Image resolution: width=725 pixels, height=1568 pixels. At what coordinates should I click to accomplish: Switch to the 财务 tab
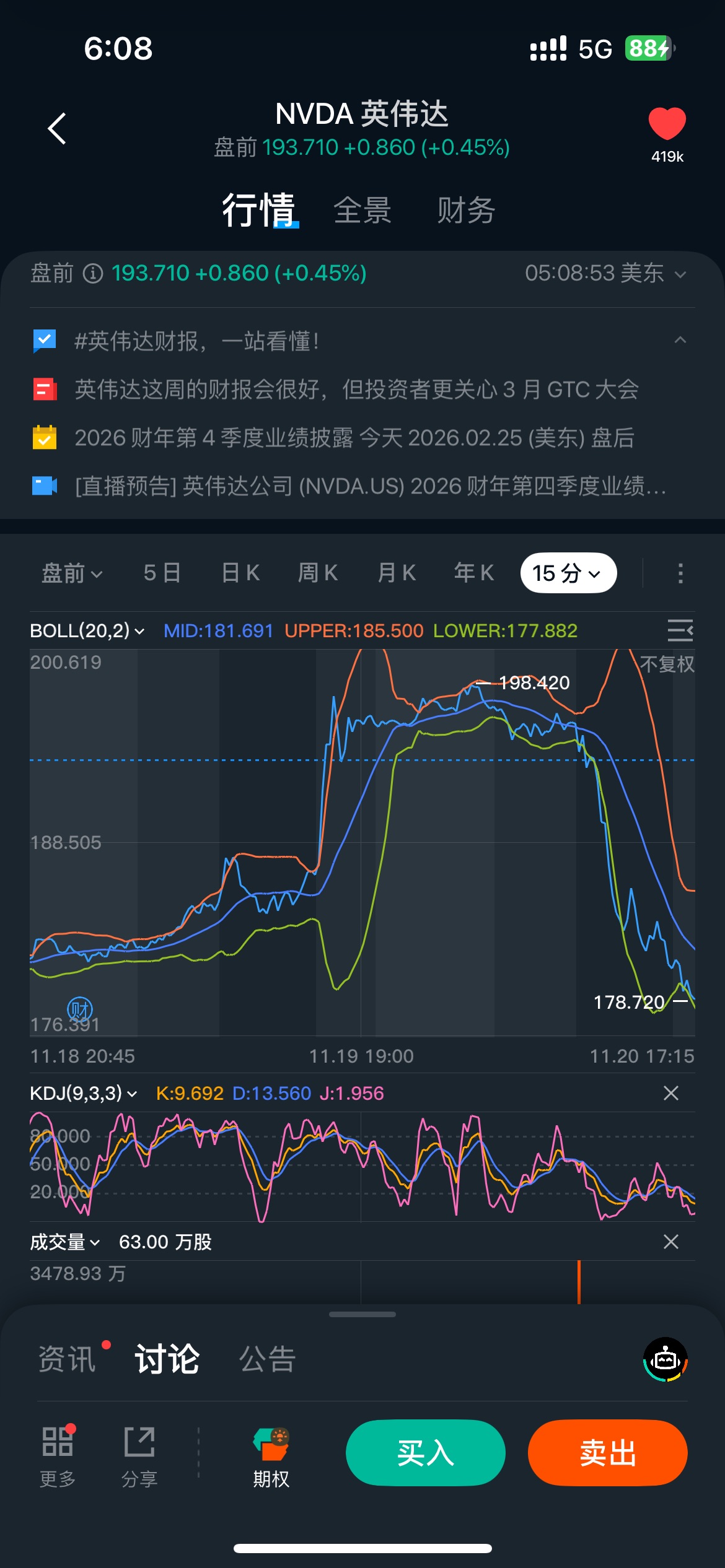click(466, 211)
